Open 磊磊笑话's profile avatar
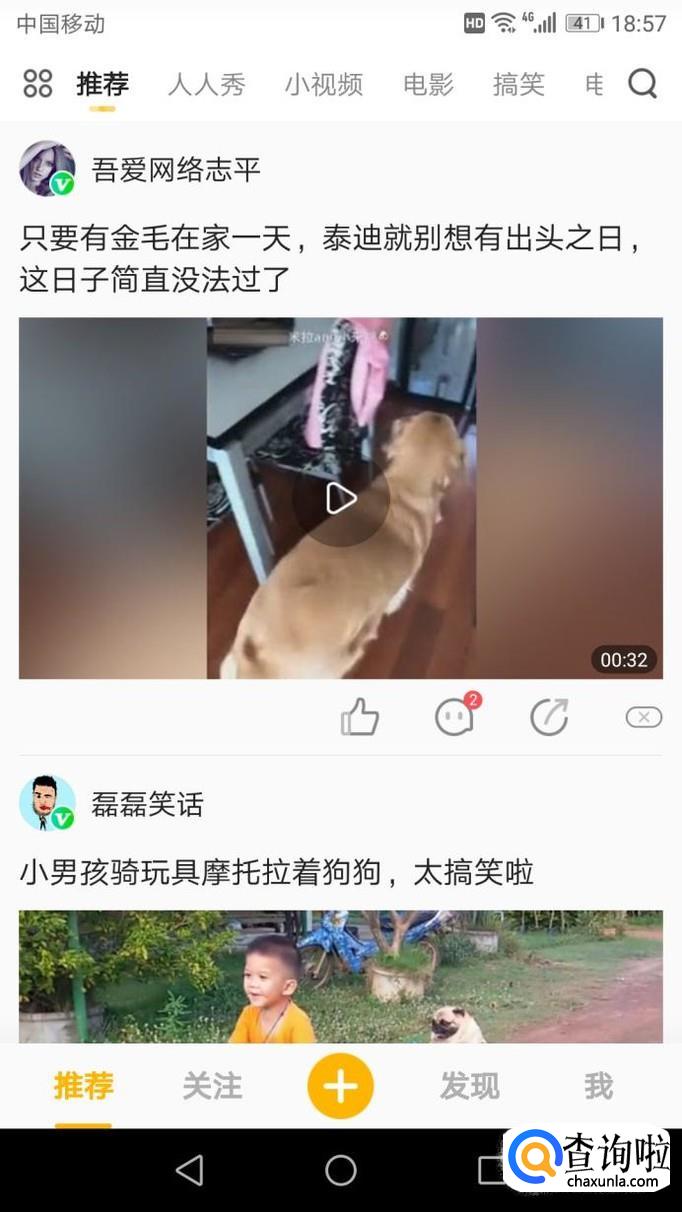This screenshot has height=1212, width=682. coord(47,803)
